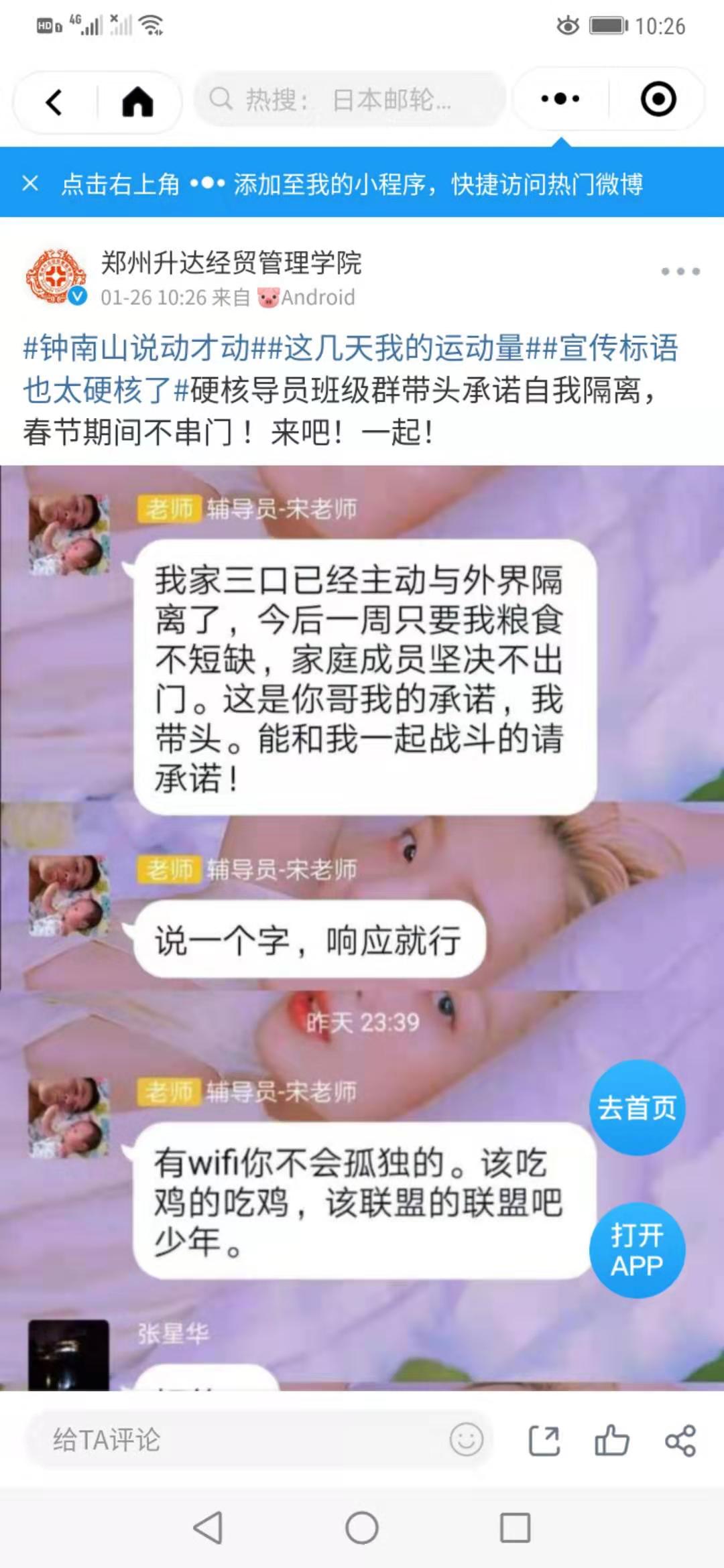
Task: Like this post with the thumbs-up
Action: [x=611, y=1441]
